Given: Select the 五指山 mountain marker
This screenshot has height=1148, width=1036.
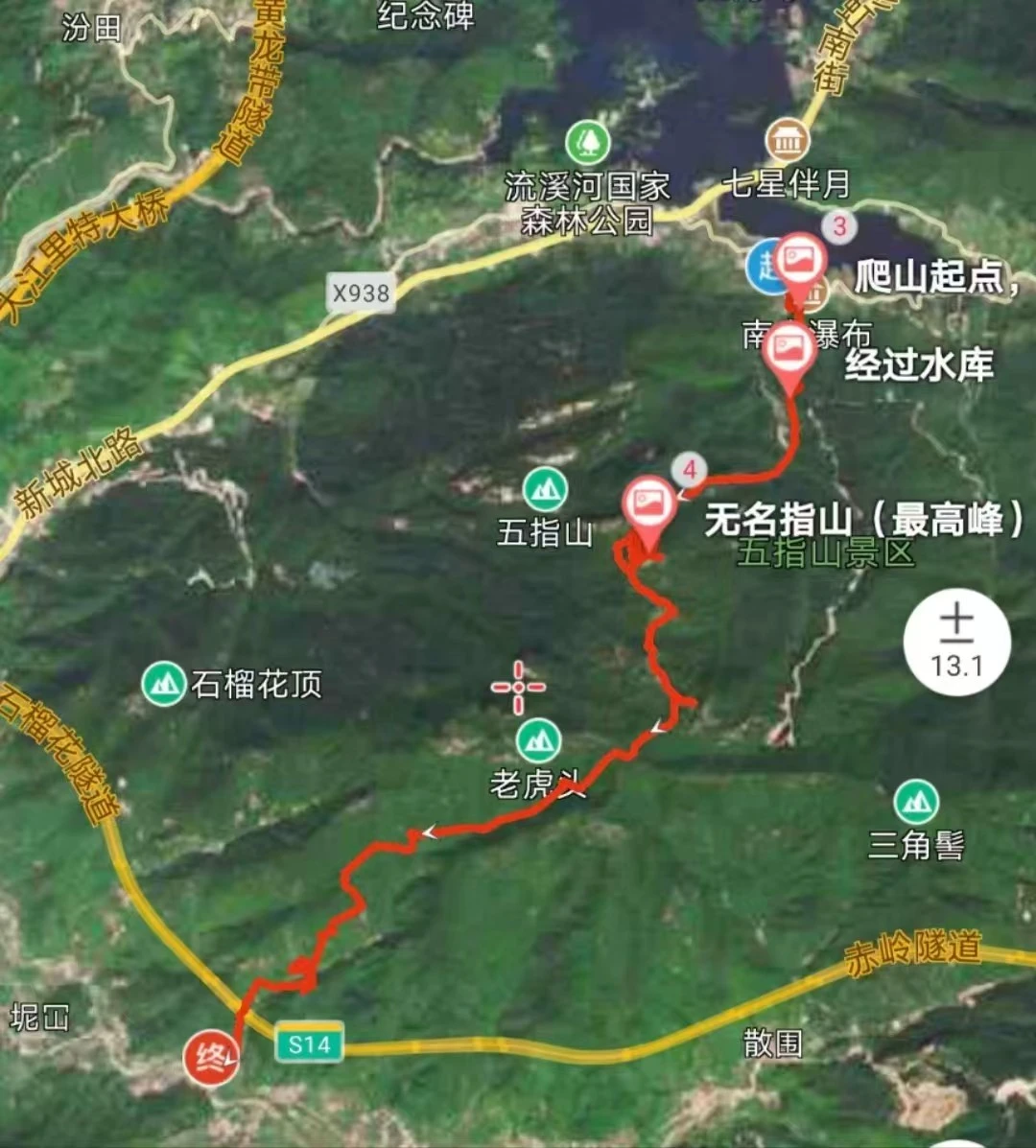Looking at the screenshot, I should [x=545, y=490].
